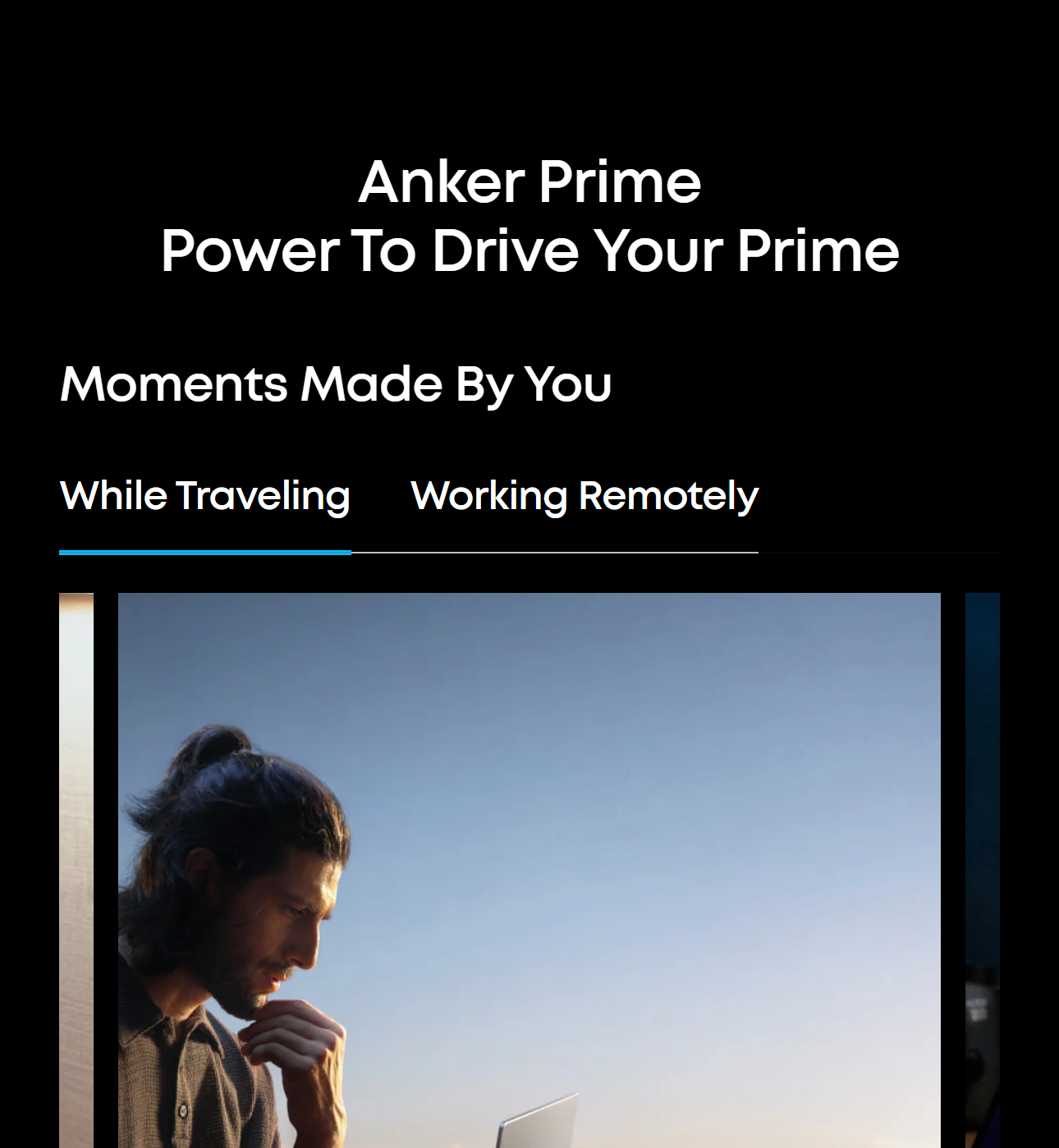Select the While Traveling tab
Viewport: 1059px width, 1148px height.
(205, 496)
